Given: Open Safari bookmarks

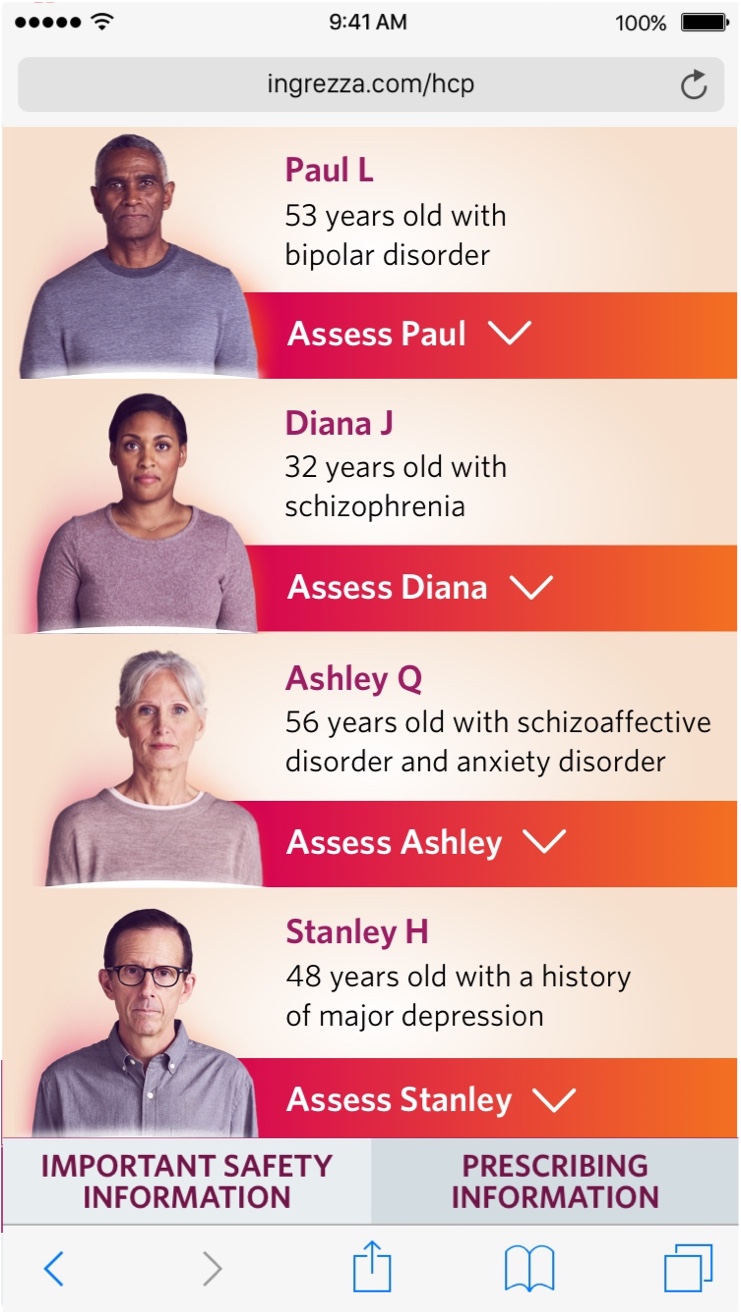Looking at the screenshot, I should click(529, 1269).
